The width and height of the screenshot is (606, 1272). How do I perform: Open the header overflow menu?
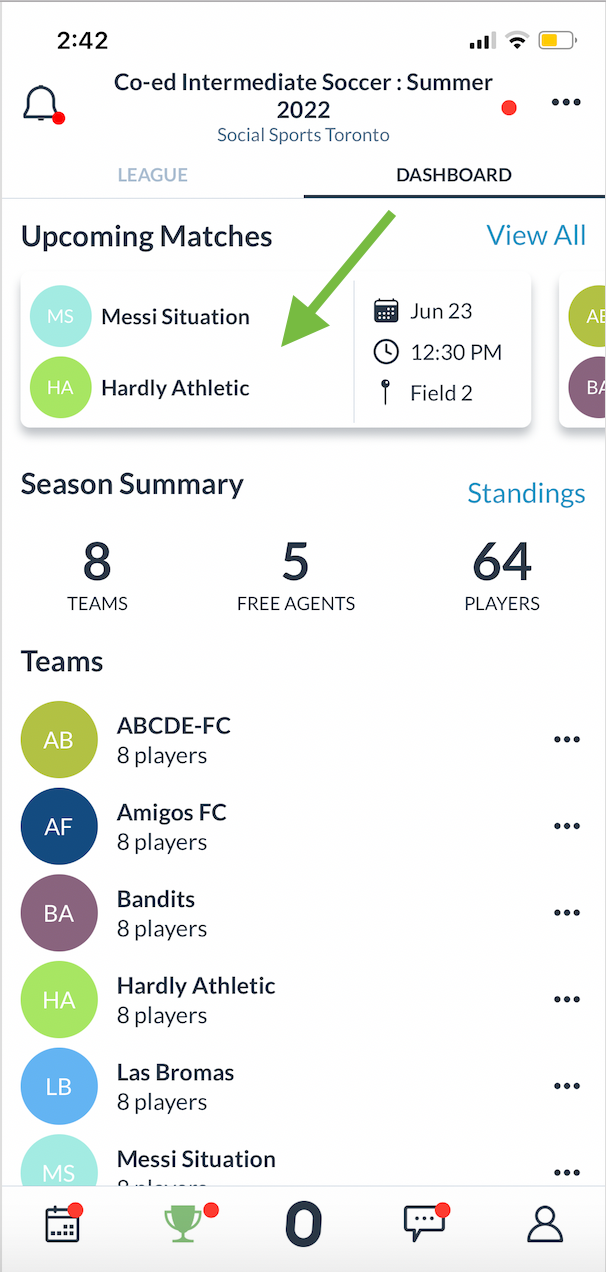tap(566, 103)
